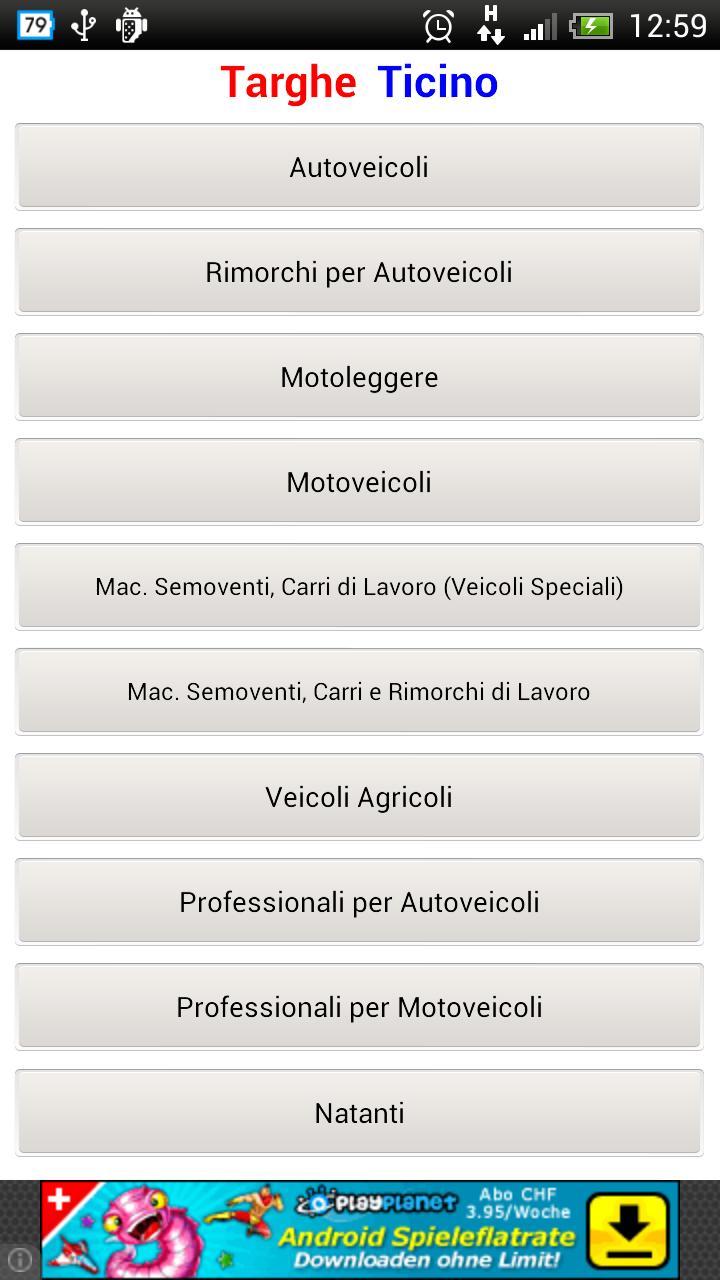Tap the signal strength bars indicator
The width and height of the screenshot is (720, 1280).
(x=538, y=24)
